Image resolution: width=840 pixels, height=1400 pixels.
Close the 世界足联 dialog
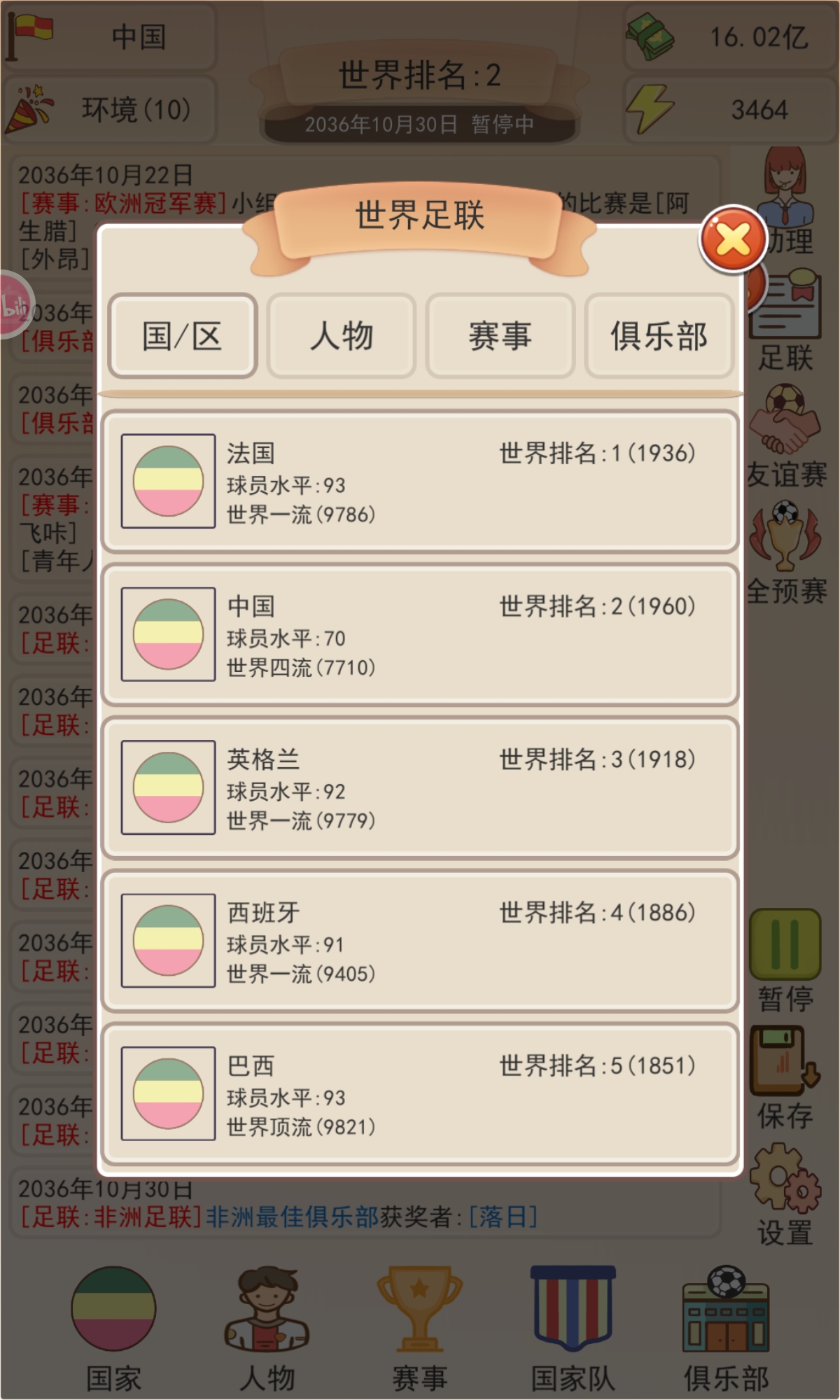pyautogui.click(x=733, y=239)
